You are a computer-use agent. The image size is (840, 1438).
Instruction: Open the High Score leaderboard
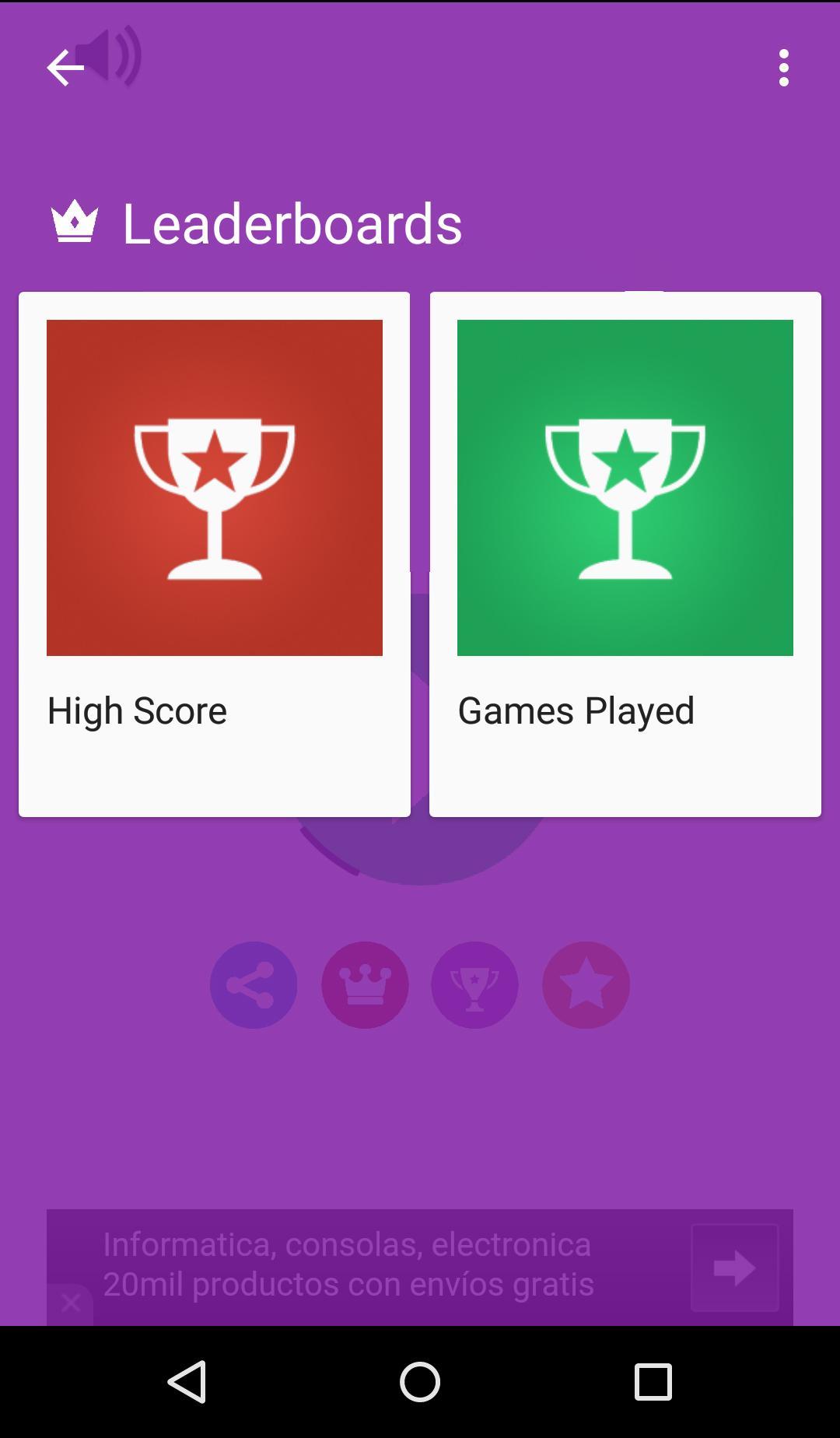point(215,552)
